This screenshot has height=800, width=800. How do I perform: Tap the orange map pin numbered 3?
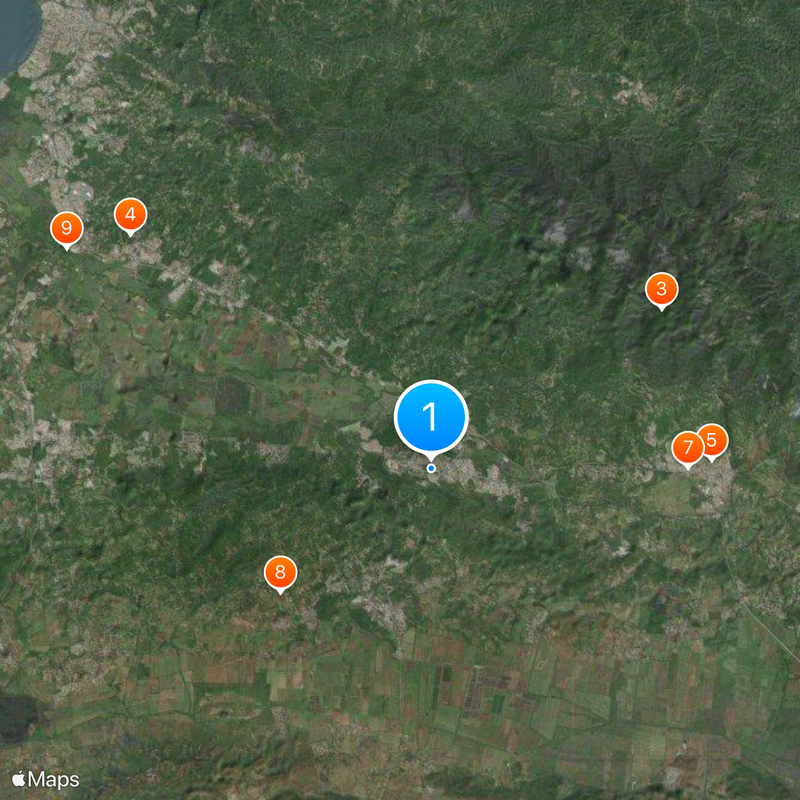(x=661, y=290)
